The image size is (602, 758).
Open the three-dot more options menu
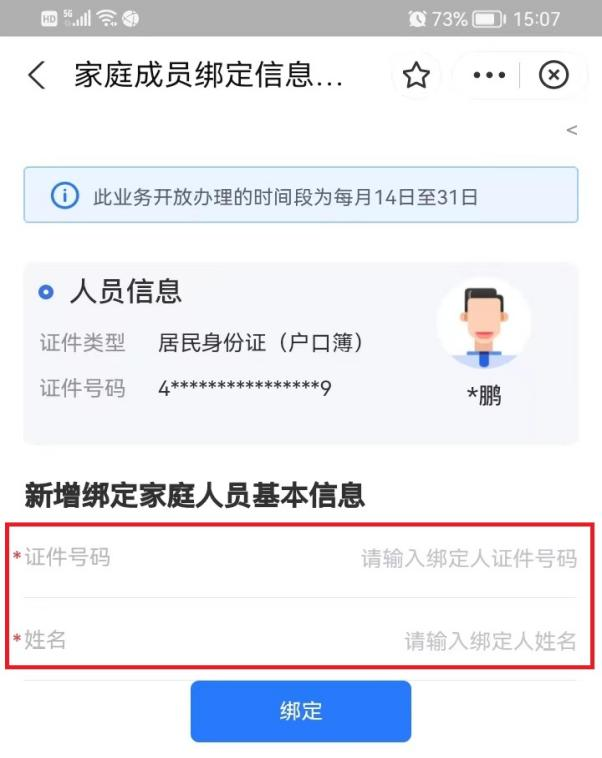click(x=489, y=76)
